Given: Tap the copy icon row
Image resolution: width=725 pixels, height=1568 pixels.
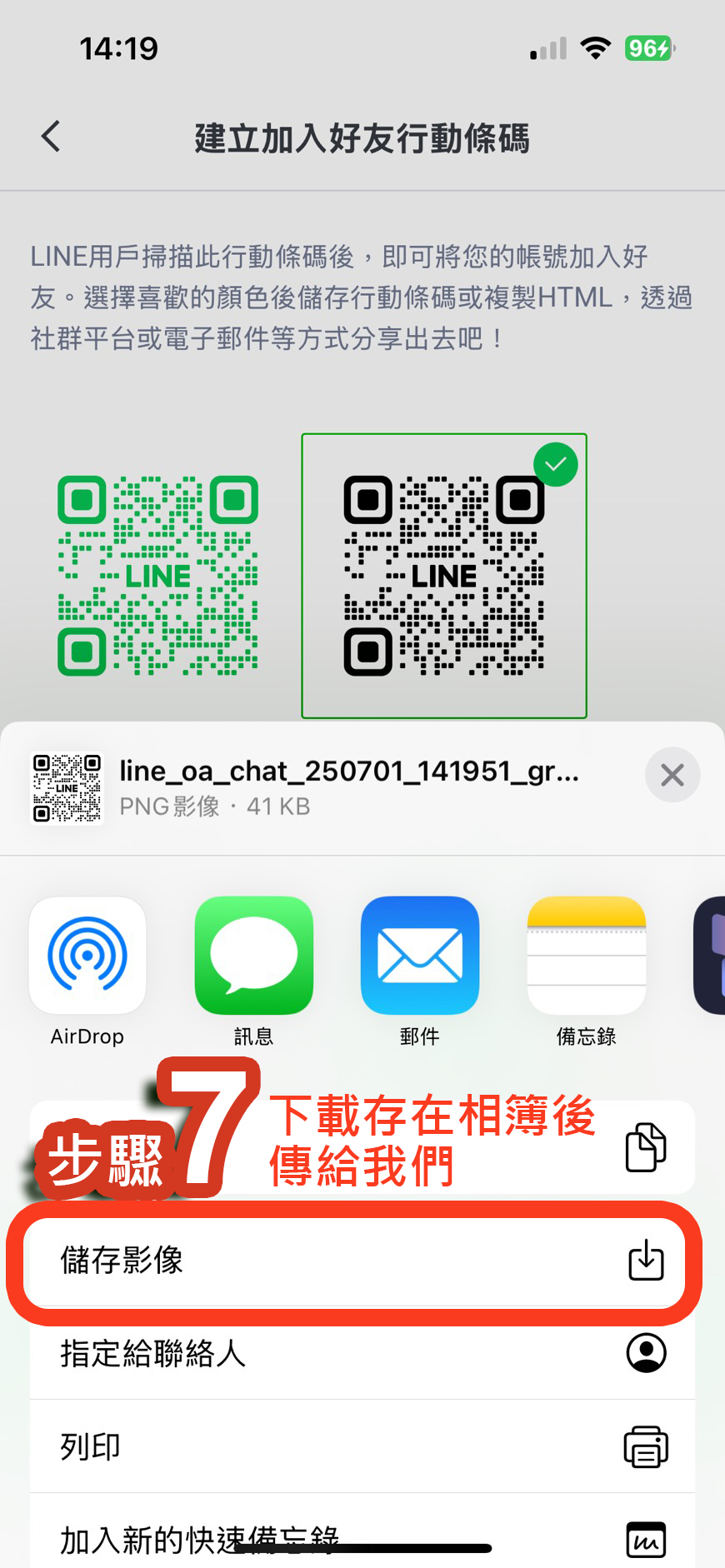Looking at the screenshot, I should point(645,1147).
